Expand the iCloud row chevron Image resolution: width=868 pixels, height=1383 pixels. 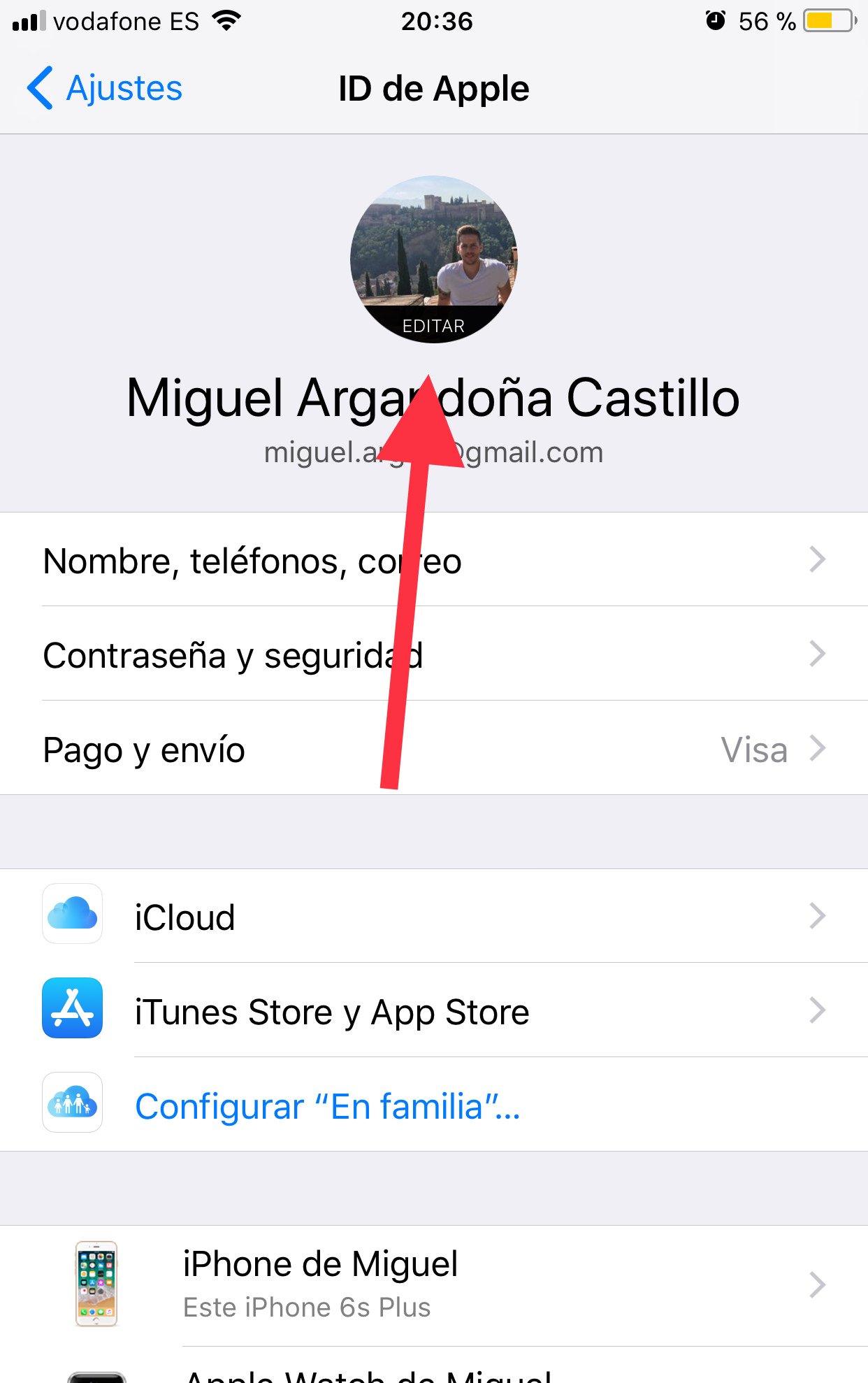(x=816, y=916)
